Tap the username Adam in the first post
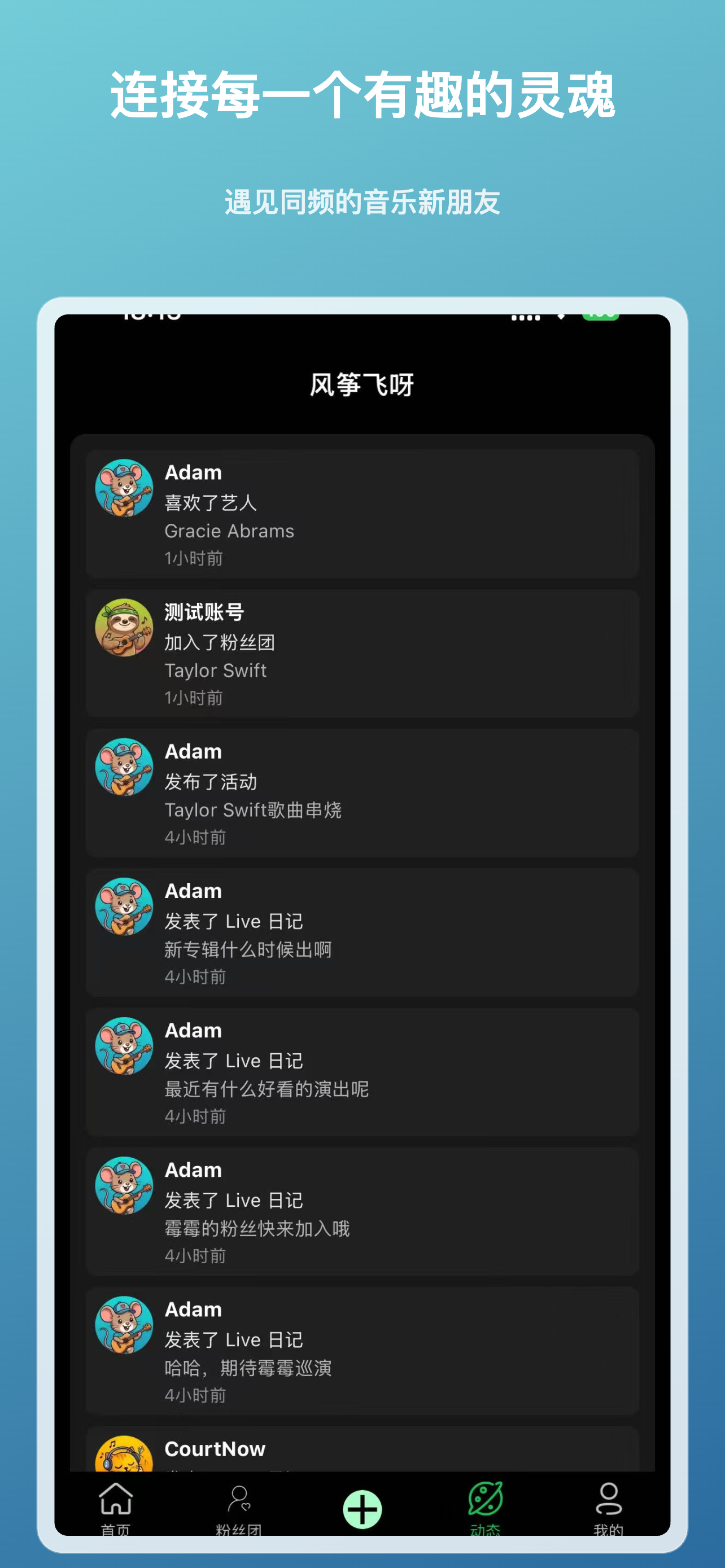 point(194,472)
